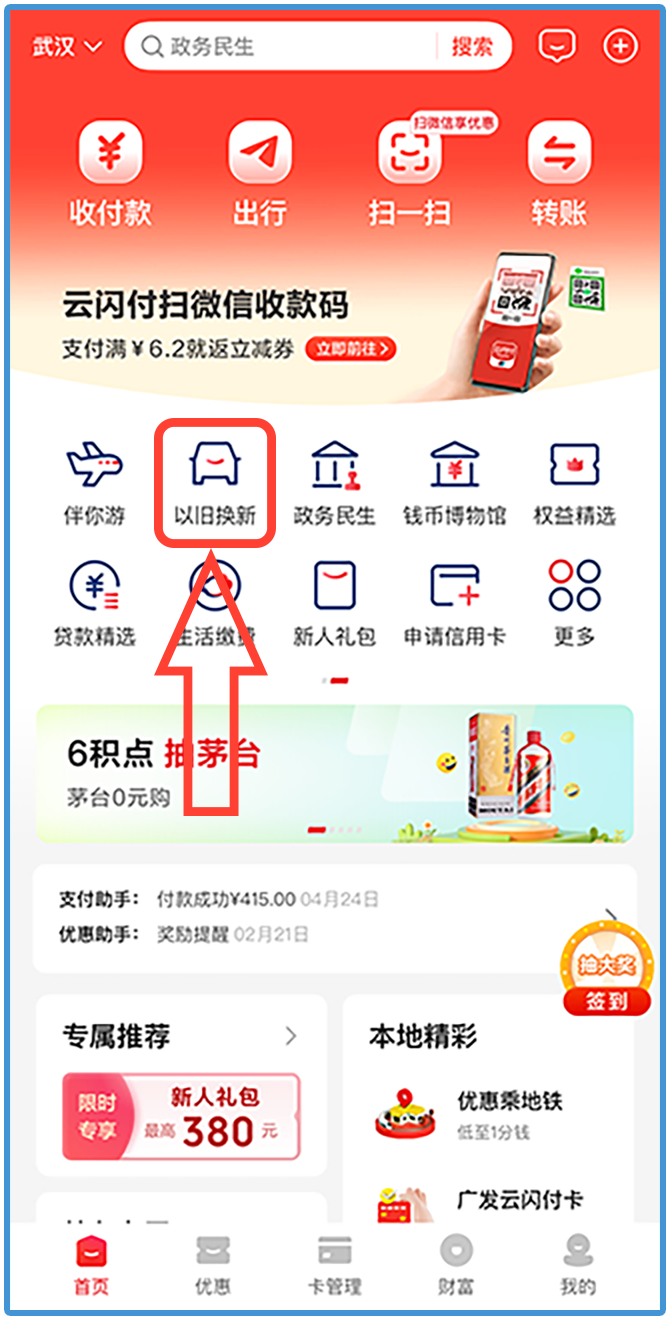Open 钱币博物馆

[x=454, y=484]
